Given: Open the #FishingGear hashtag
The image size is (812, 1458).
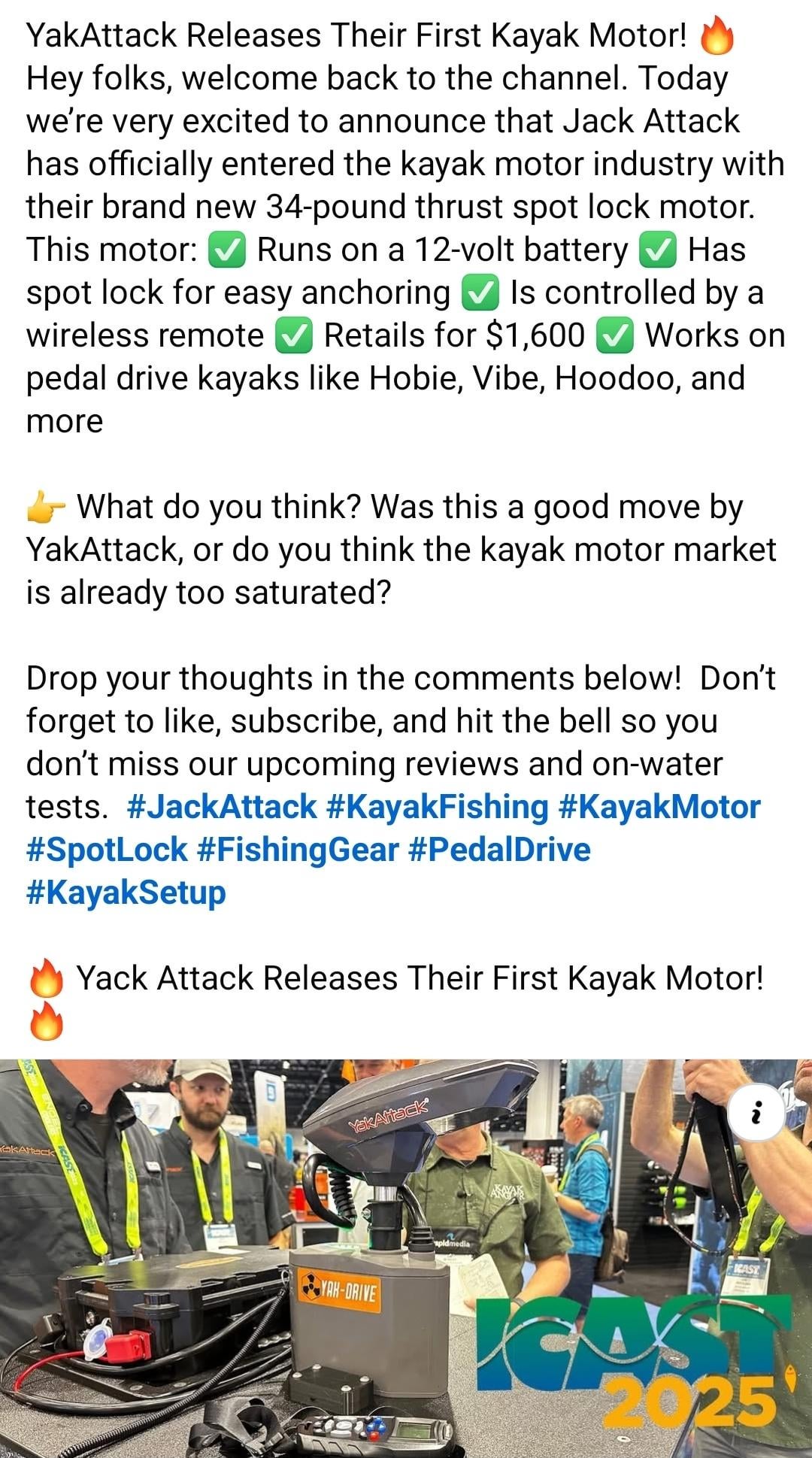Looking at the screenshot, I should 297,850.
